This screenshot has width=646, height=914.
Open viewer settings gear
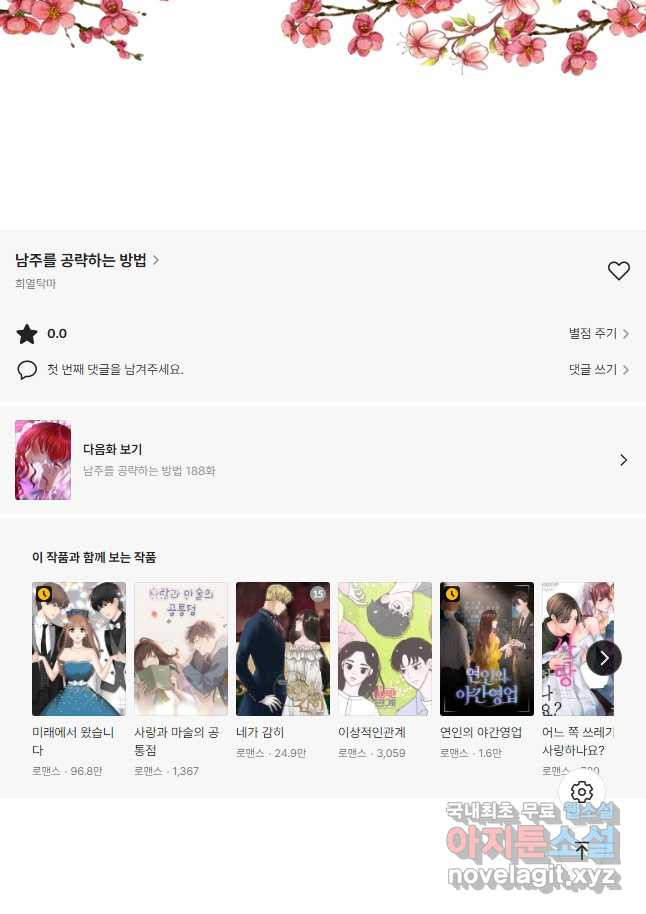(x=582, y=792)
